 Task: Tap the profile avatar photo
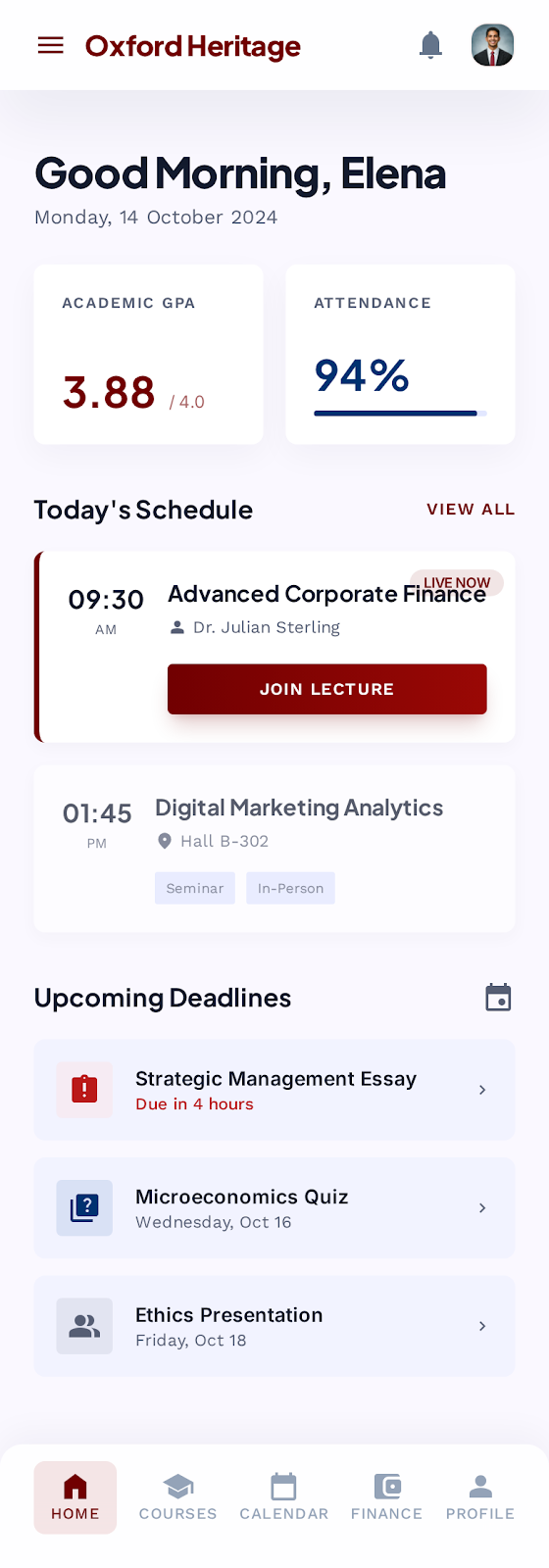tap(492, 45)
